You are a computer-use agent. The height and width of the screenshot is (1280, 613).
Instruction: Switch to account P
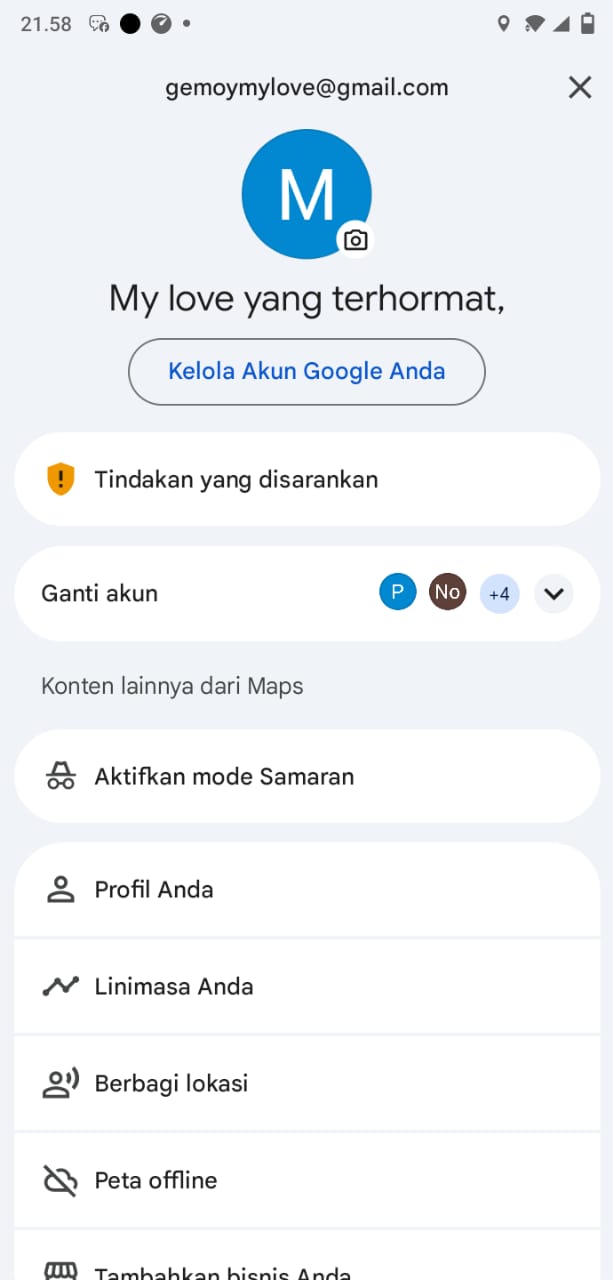coord(397,593)
